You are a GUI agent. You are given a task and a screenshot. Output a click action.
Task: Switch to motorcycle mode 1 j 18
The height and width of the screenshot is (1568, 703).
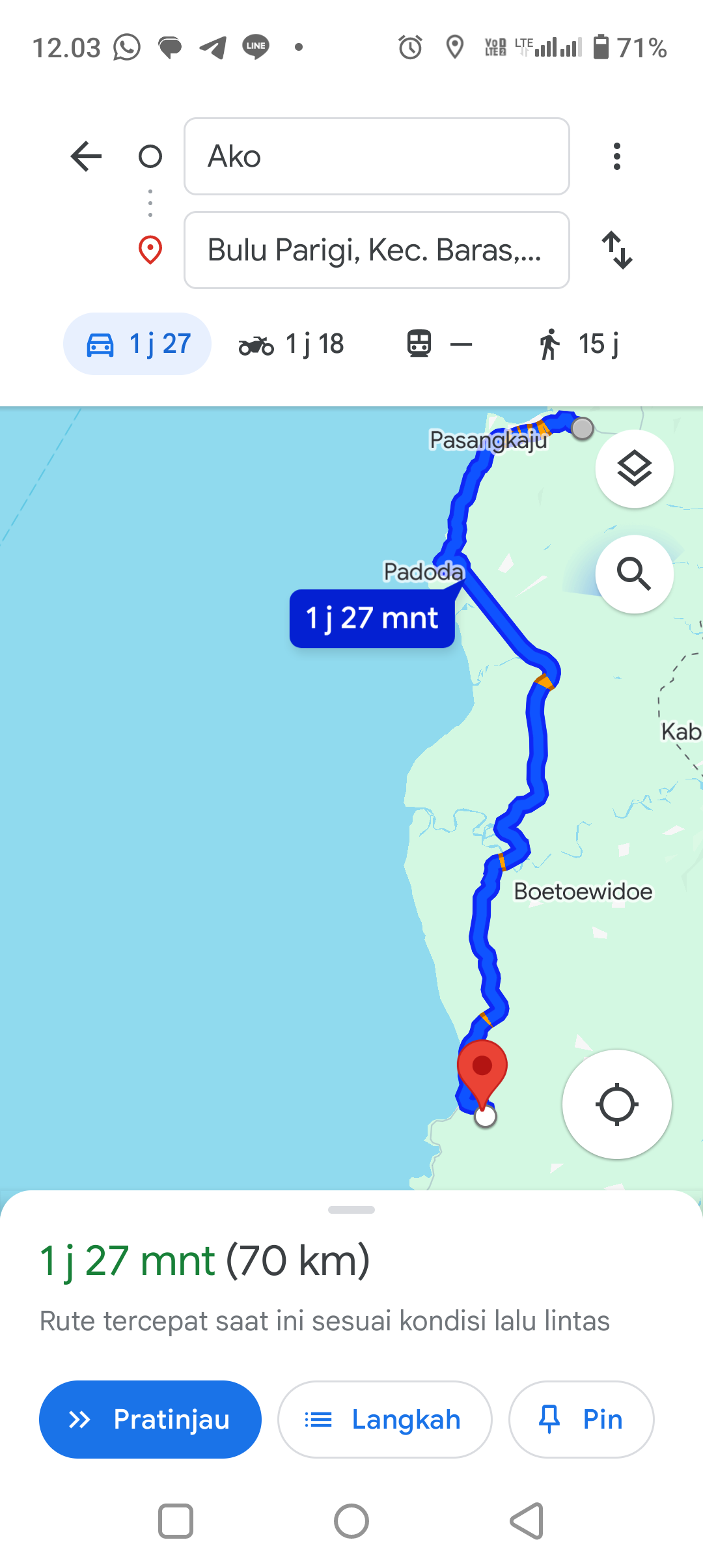point(292,344)
